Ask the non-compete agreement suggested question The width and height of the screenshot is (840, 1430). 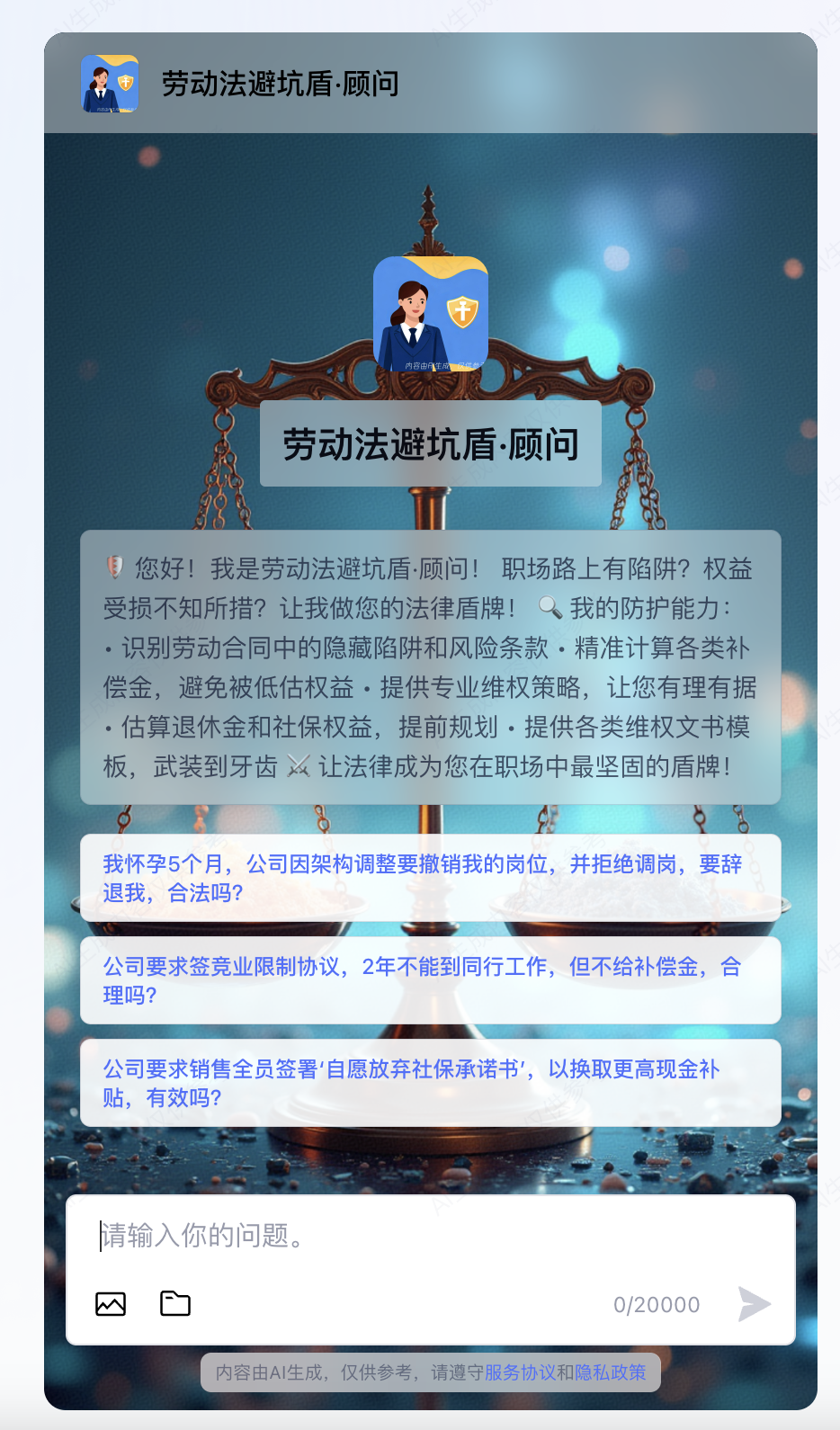(430, 980)
